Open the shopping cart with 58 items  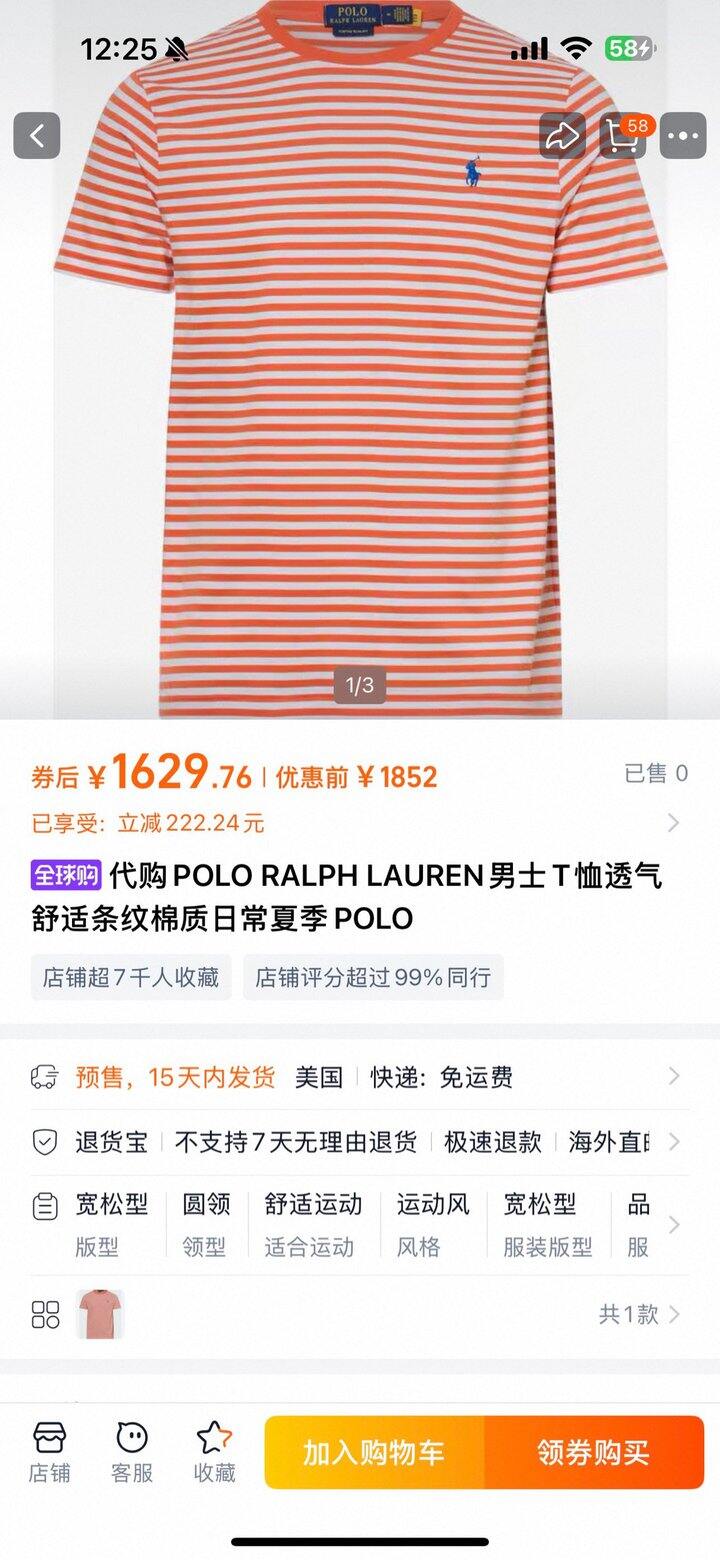(623, 136)
